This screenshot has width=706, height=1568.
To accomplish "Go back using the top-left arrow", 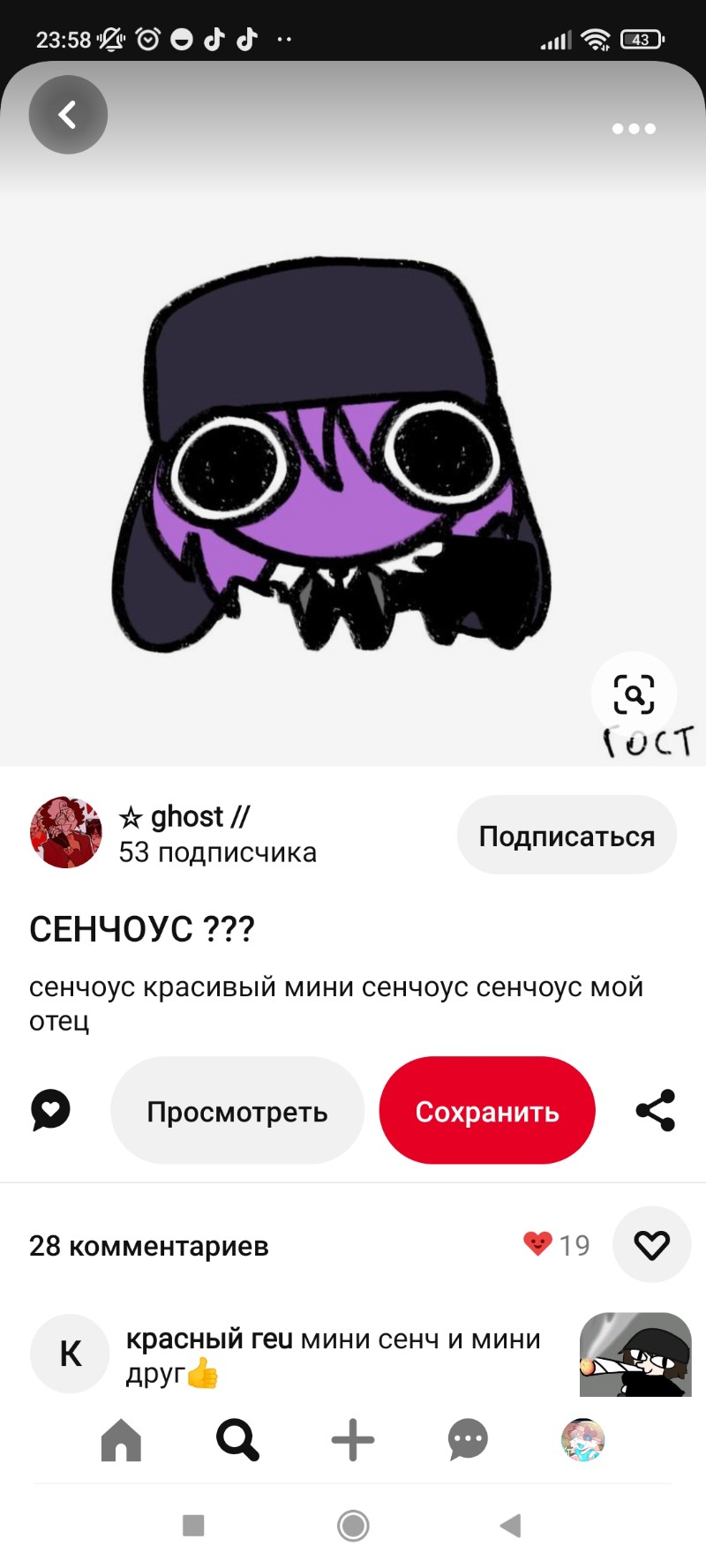I will coord(68,115).
